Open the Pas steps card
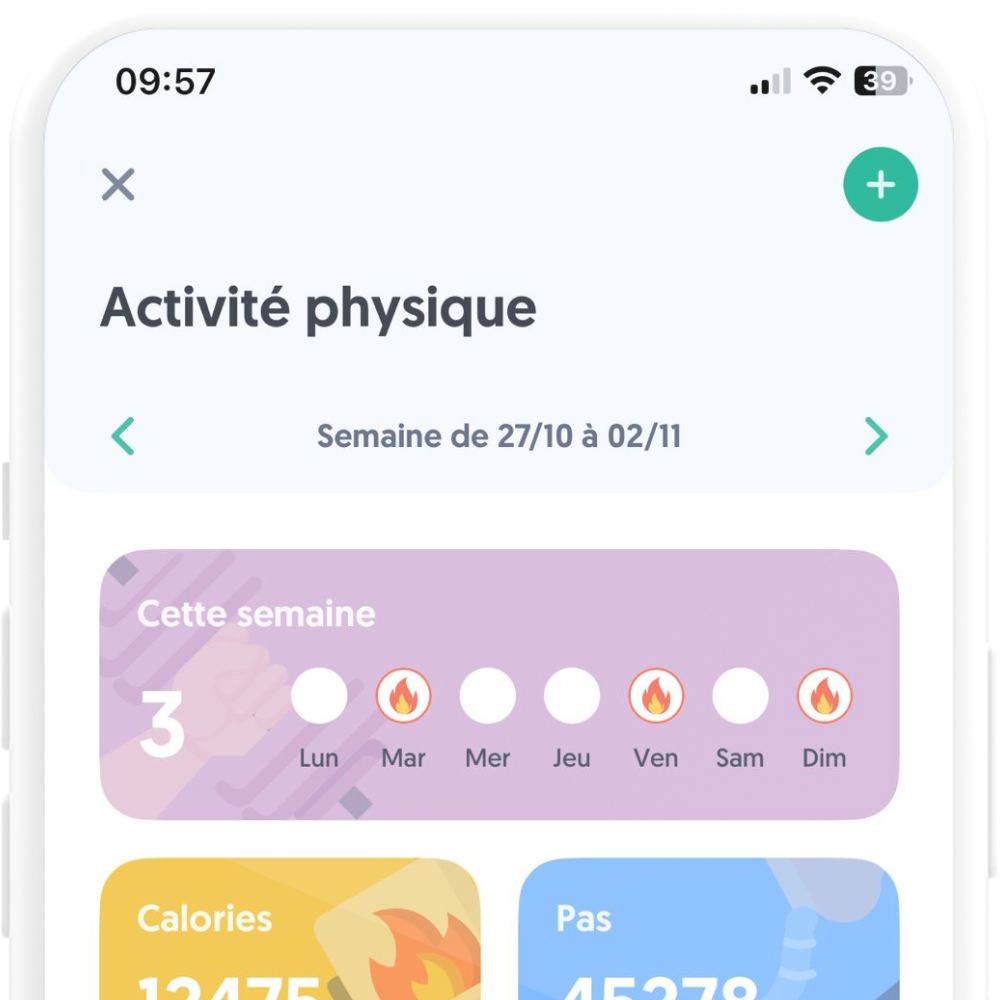 pyautogui.click(x=708, y=930)
